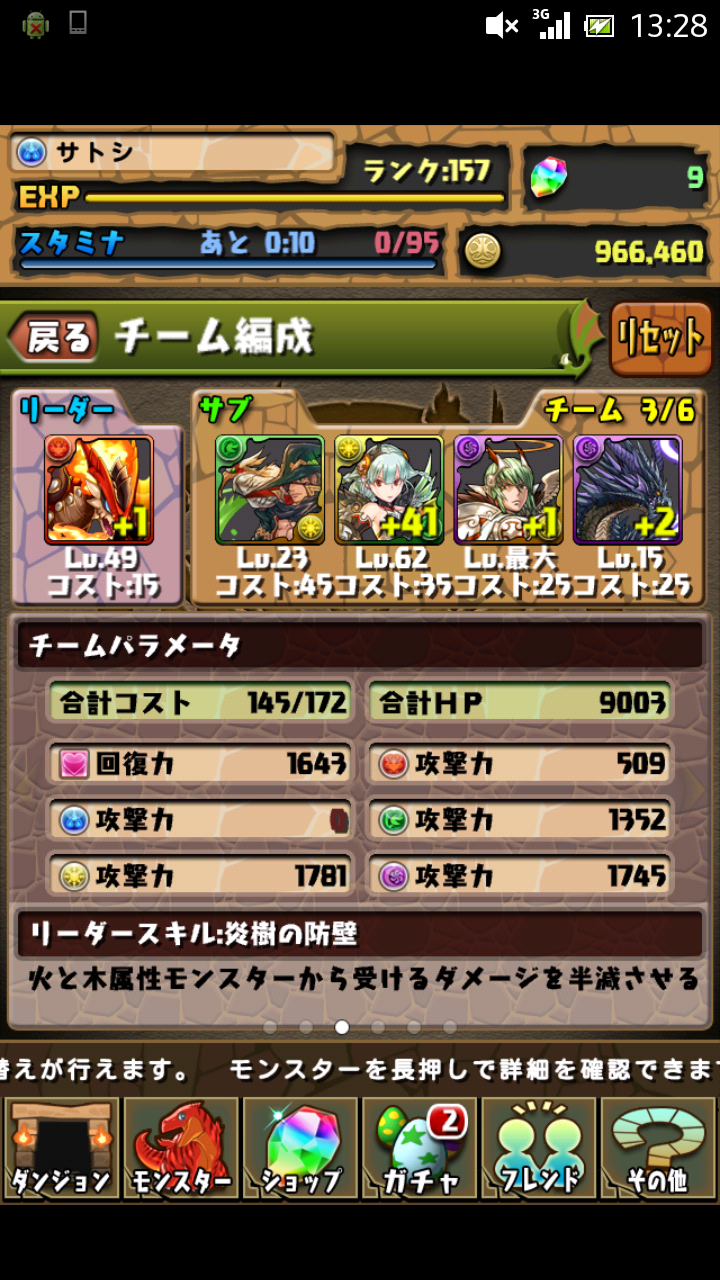The image size is (720, 1280).
Task: Select the sub monster Lv.23
Action: (x=270, y=489)
